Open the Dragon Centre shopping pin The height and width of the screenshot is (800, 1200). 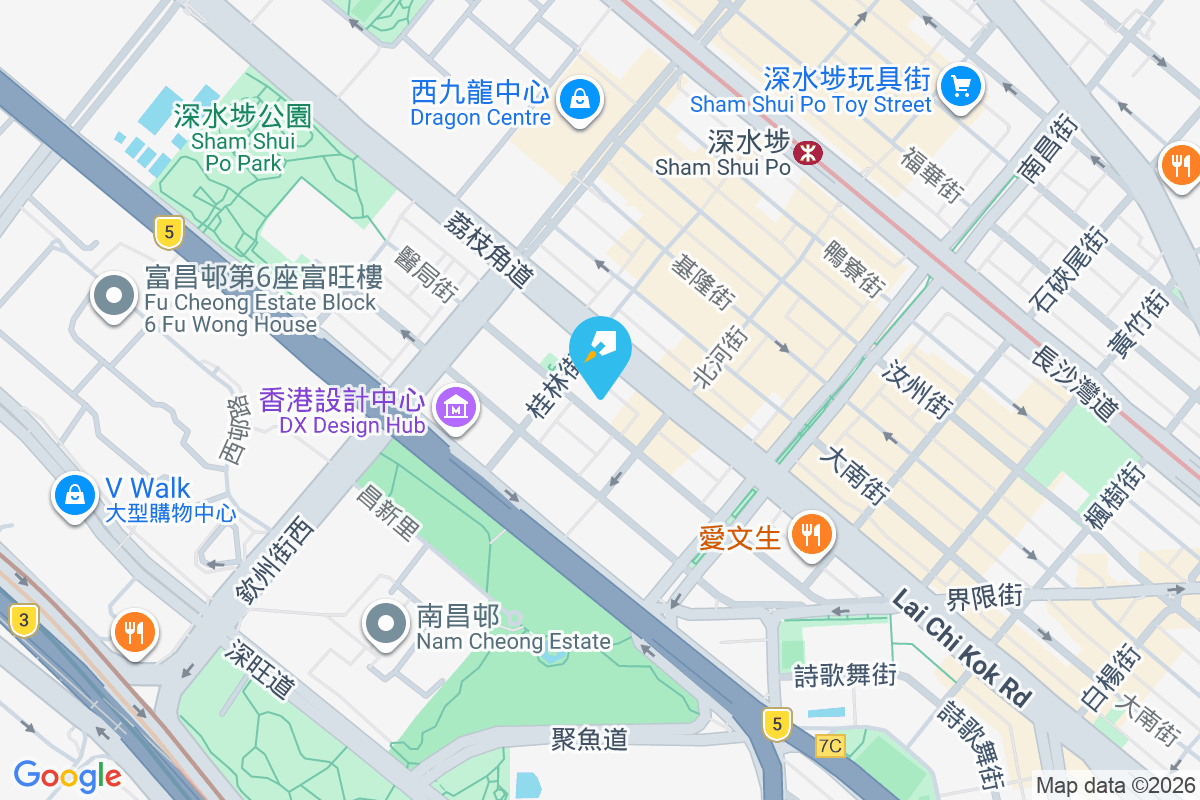pyautogui.click(x=579, y=99)
